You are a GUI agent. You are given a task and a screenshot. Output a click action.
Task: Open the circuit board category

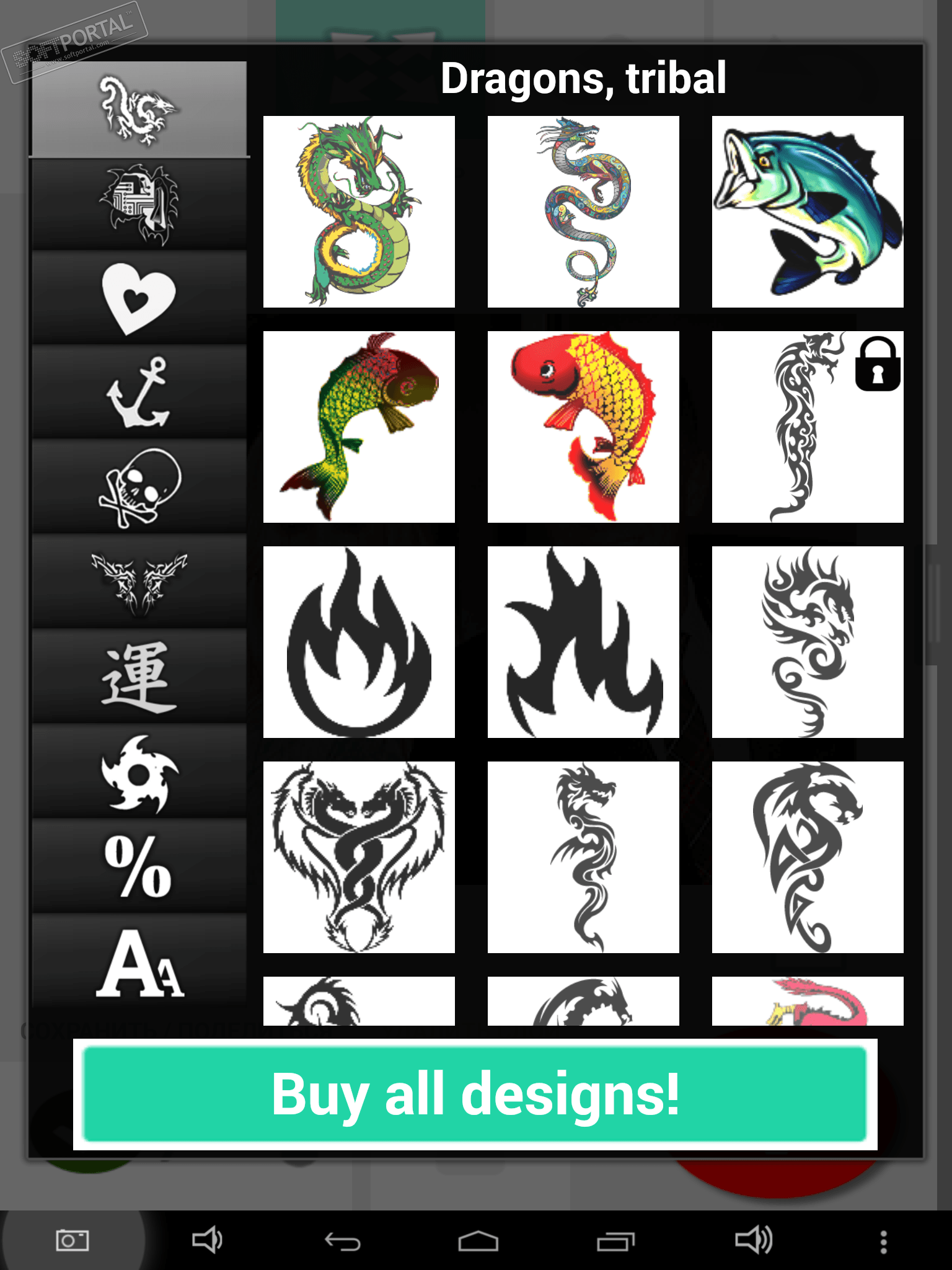(x=139, y=204)
